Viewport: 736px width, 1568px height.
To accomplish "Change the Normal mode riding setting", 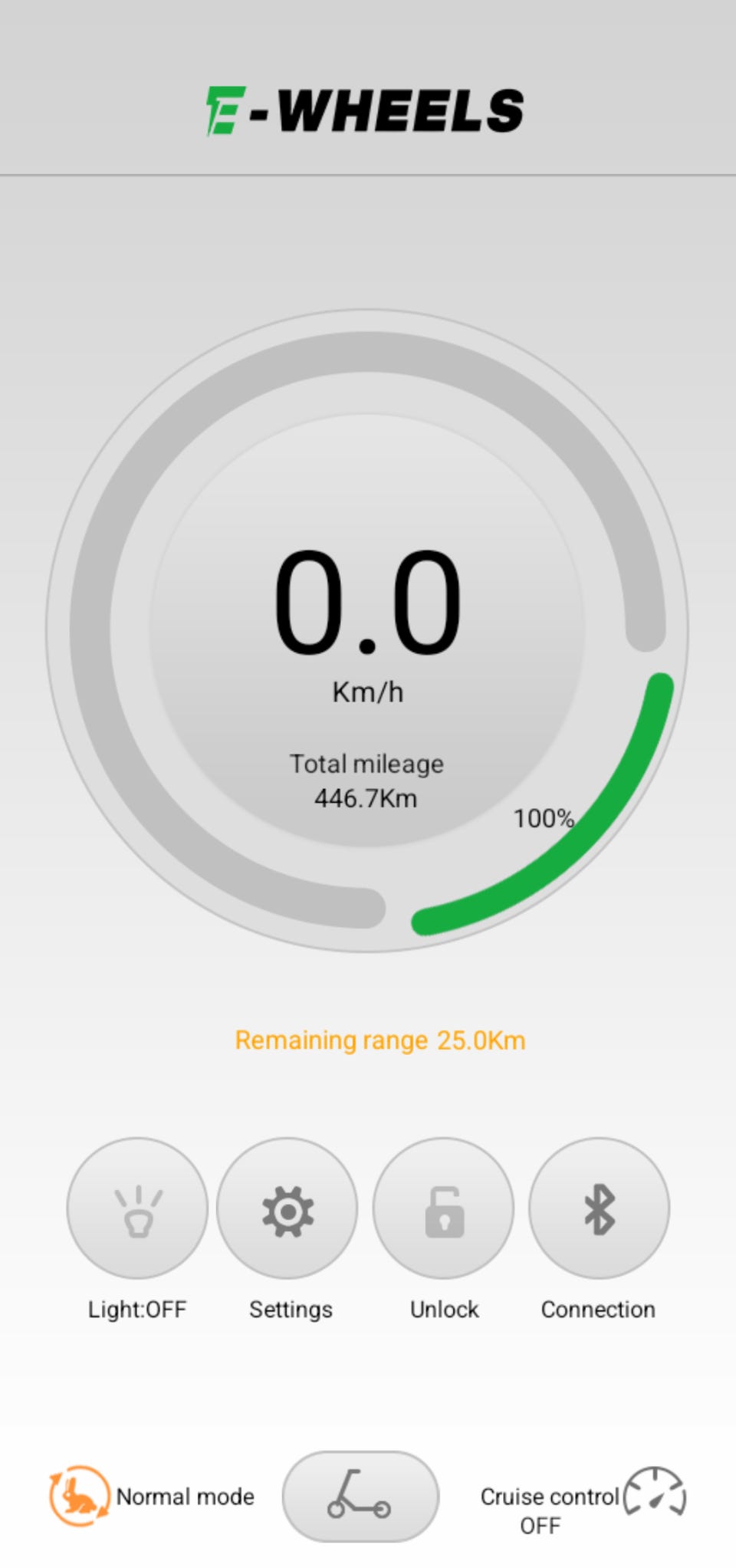I will pos(79,1495).
